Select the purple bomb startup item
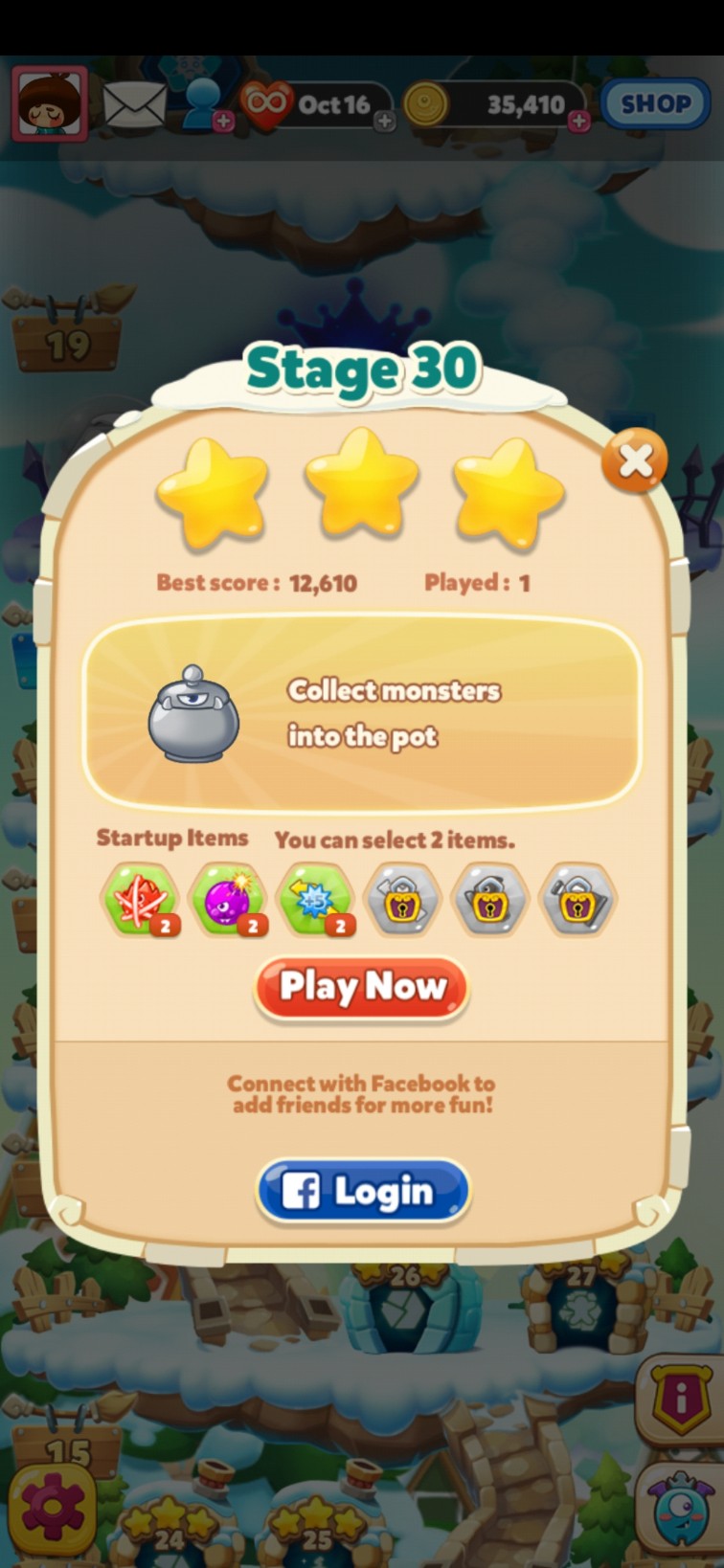Screen dimensions: 724x1568 click(x=227, y=899)
